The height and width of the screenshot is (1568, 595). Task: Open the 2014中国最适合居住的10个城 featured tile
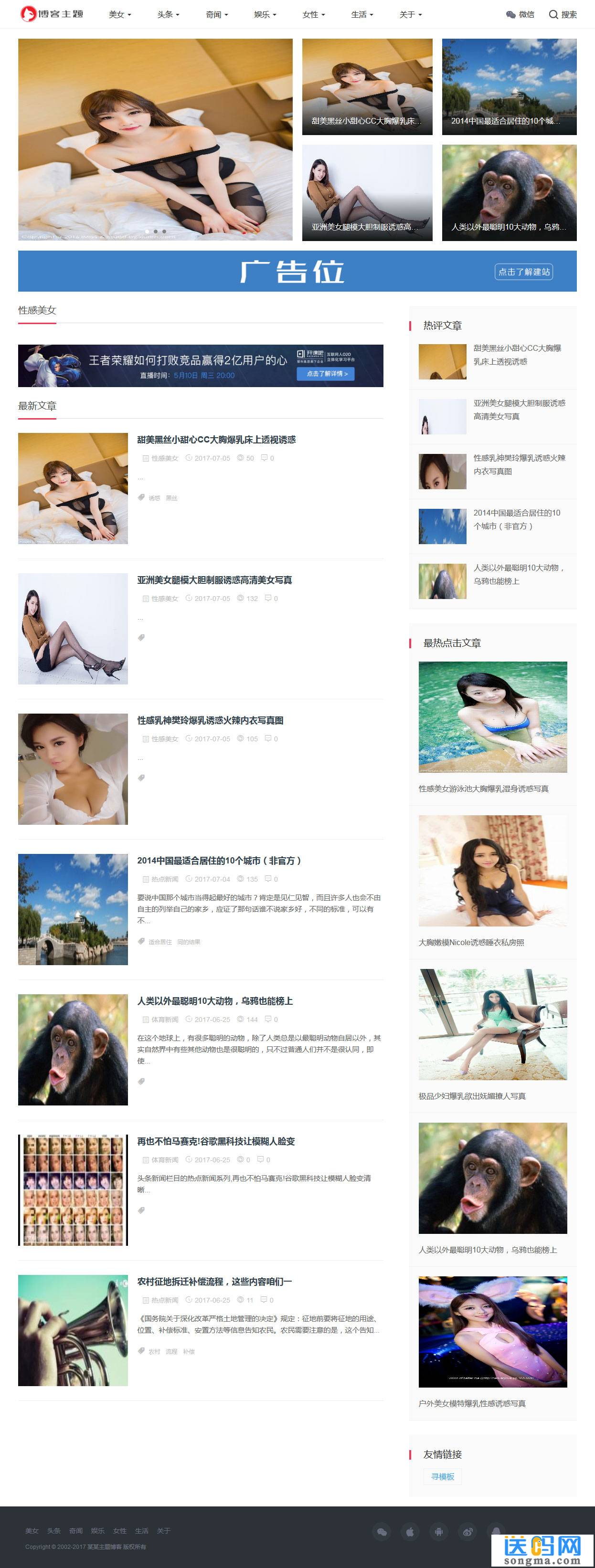(x=509, y=86)
